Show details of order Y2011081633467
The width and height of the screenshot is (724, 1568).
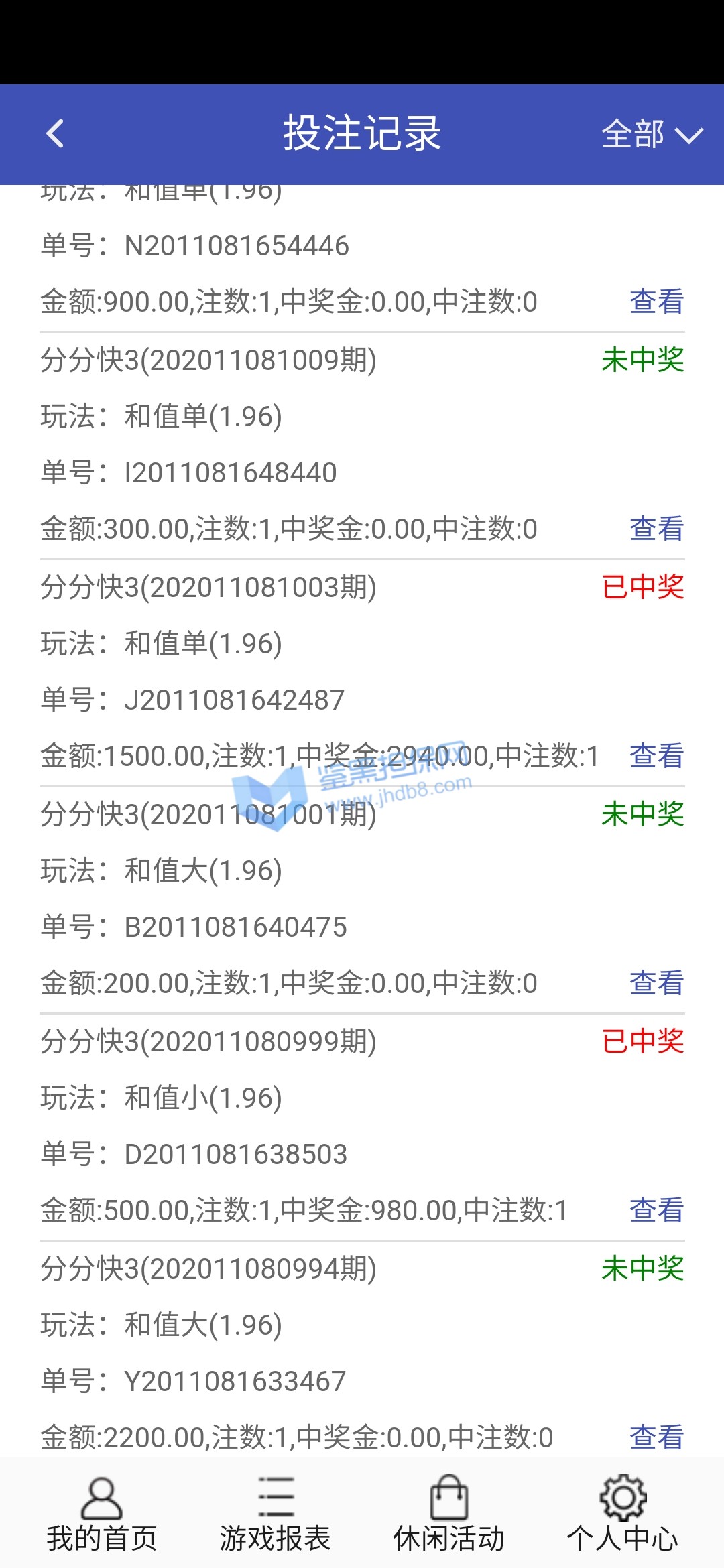click(656, 1437)
